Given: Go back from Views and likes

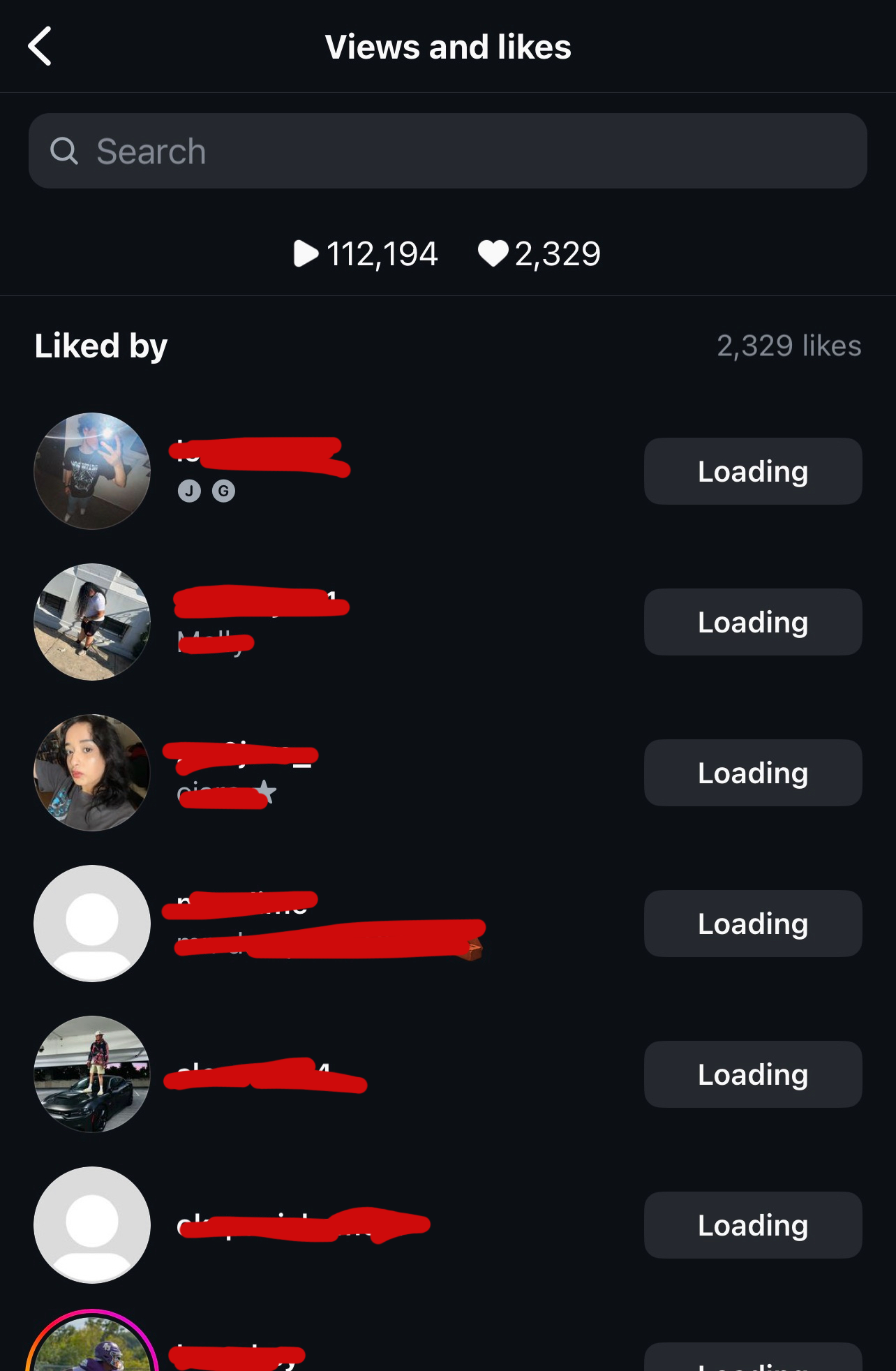Looking at the screenshot, I should (40, 47).
